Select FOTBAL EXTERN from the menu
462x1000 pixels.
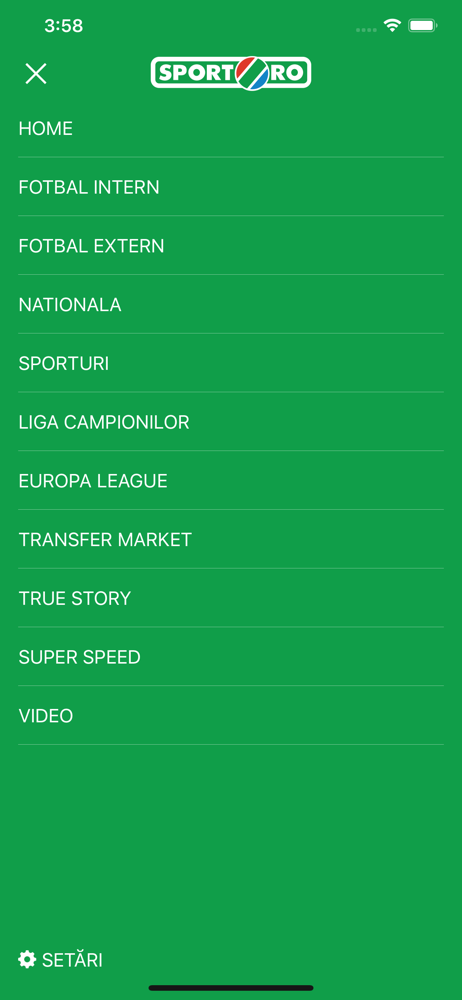tap(230, 246)
